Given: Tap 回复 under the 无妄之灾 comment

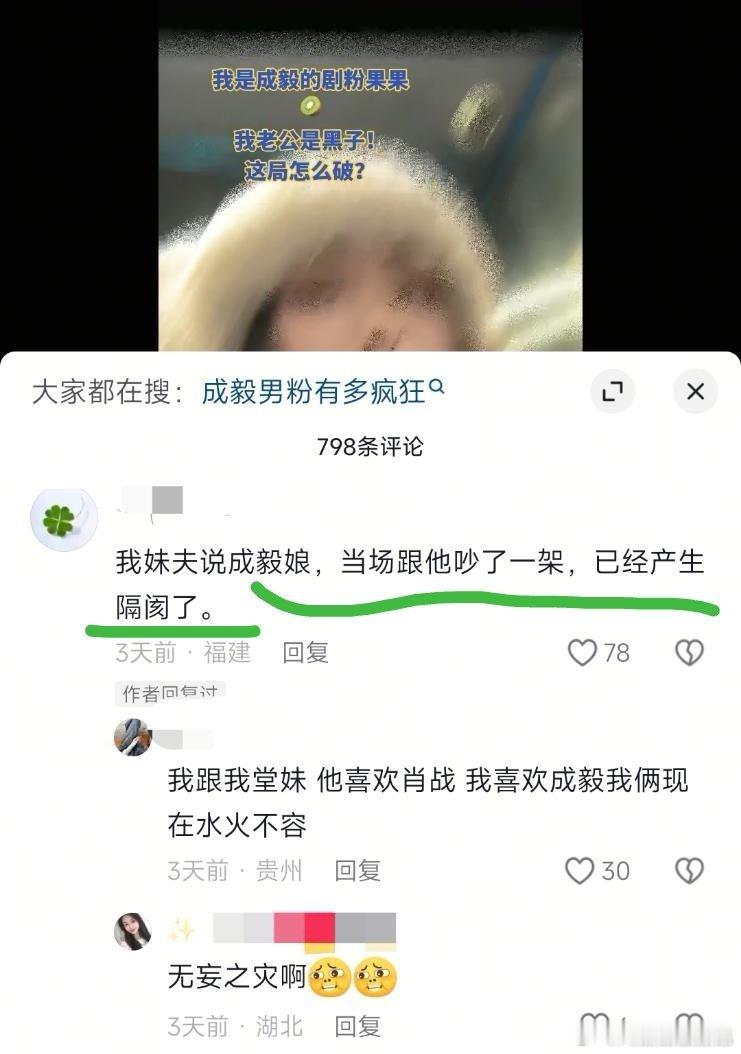Looking at the screenshot, I should tap(355, 1025).
